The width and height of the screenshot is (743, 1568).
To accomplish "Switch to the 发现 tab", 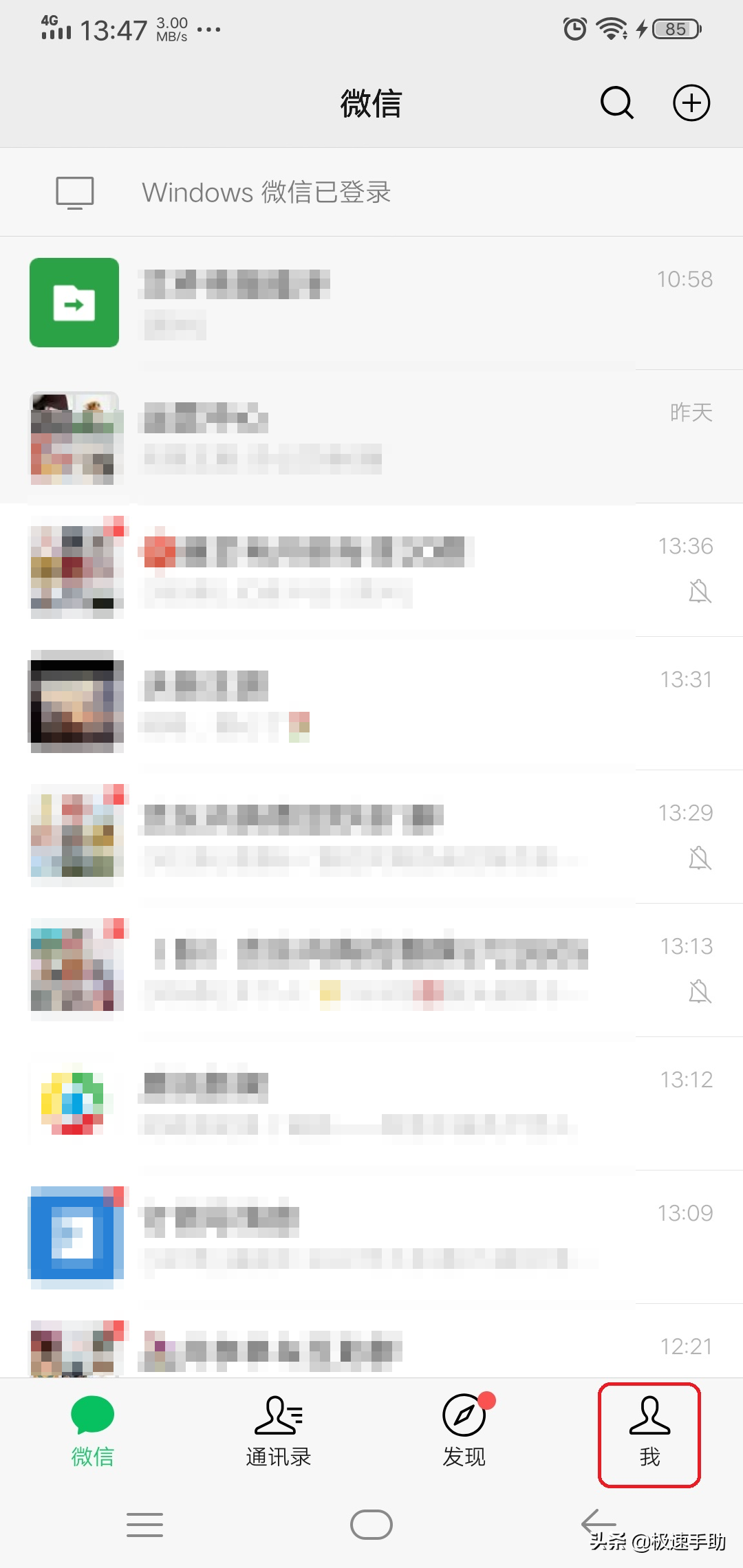I will click(464, 1432).
